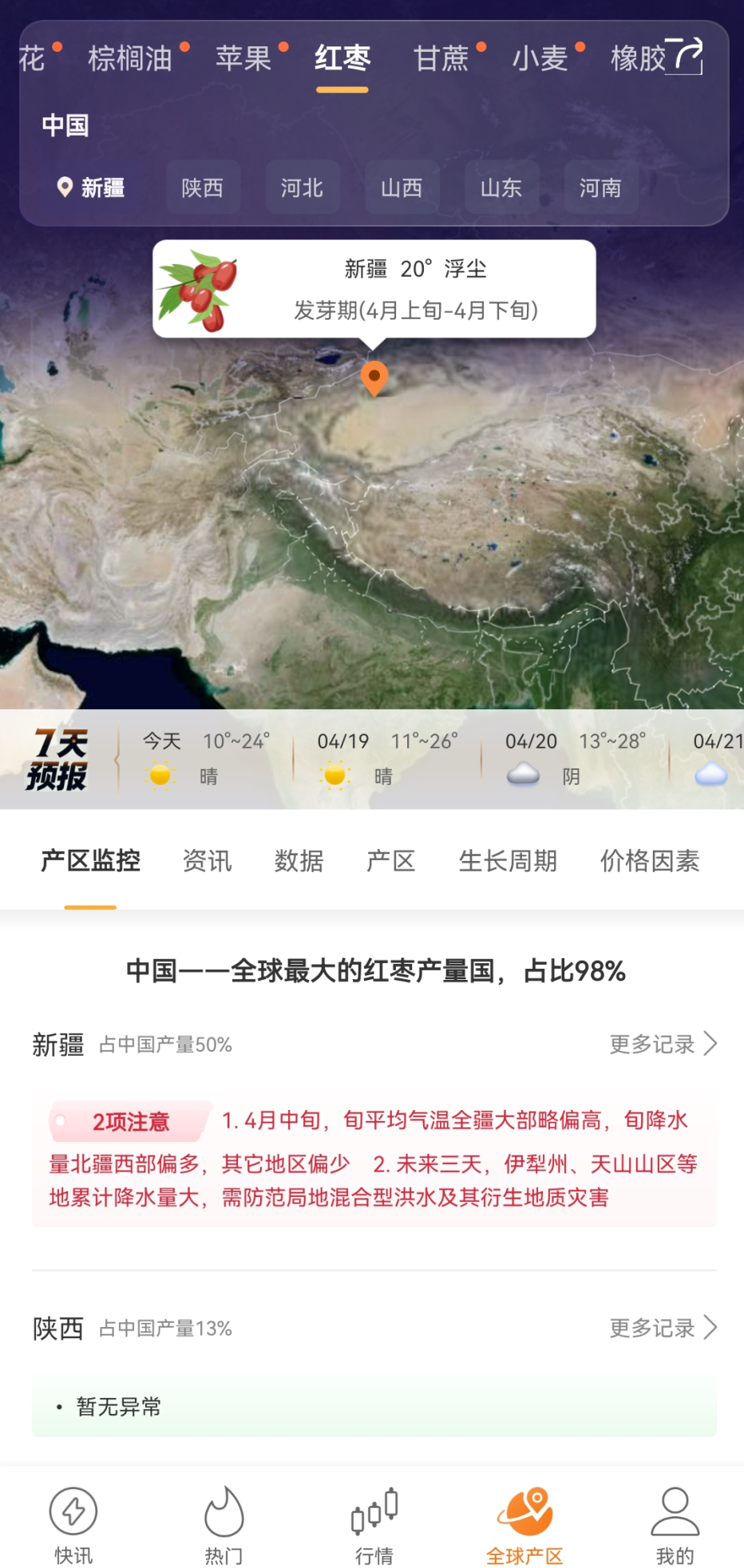
Task: View the 价格因素 section tab
Action: 649,861
